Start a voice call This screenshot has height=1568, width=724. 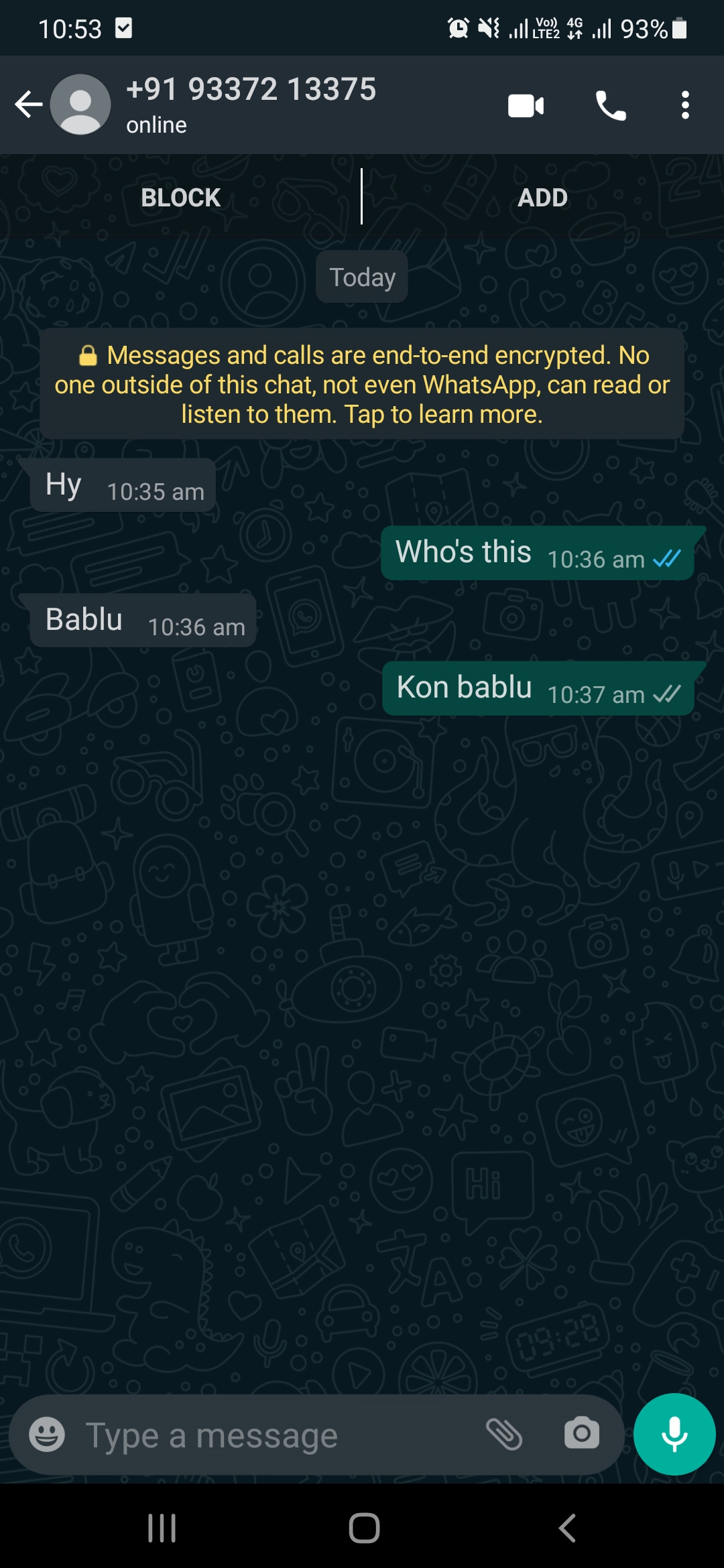(611, 105)
